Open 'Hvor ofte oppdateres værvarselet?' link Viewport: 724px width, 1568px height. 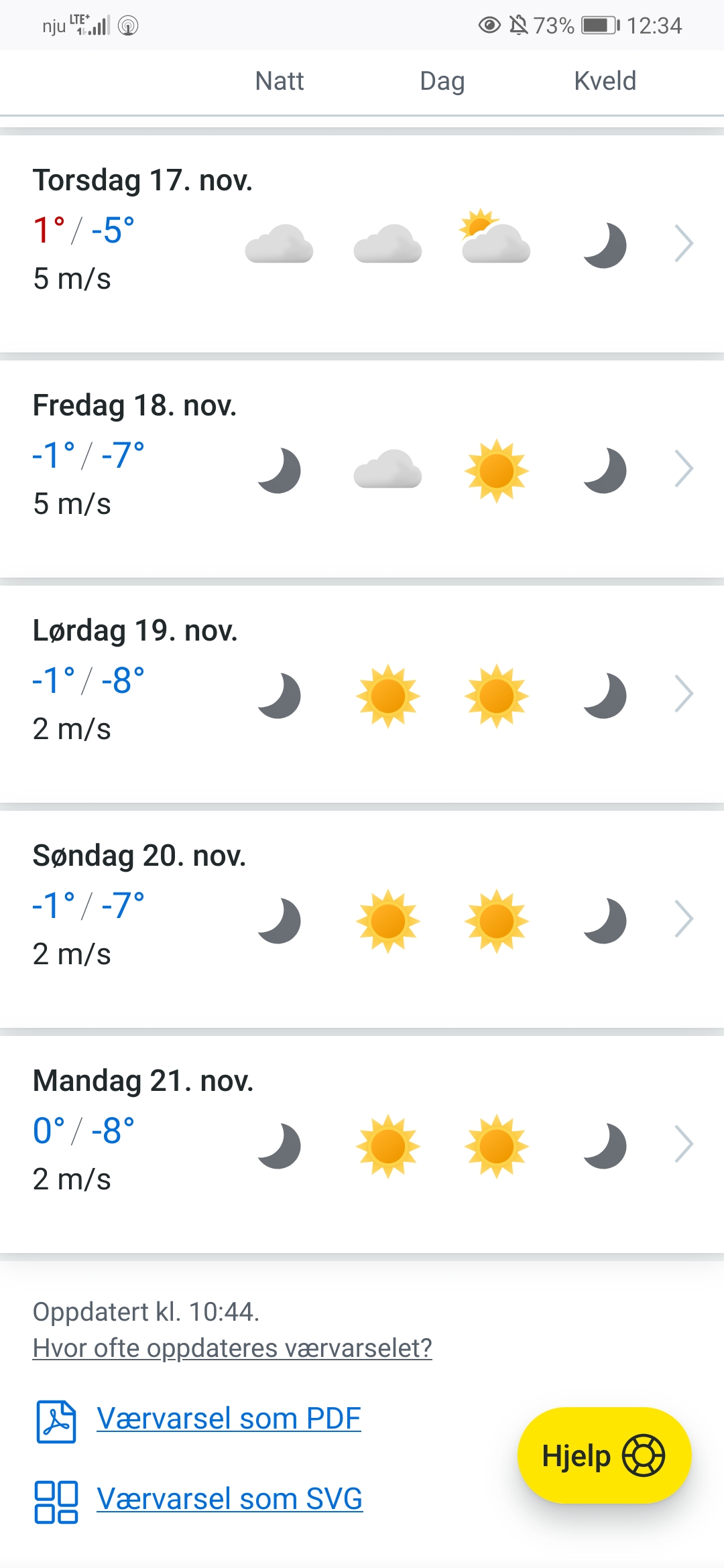232,1348
